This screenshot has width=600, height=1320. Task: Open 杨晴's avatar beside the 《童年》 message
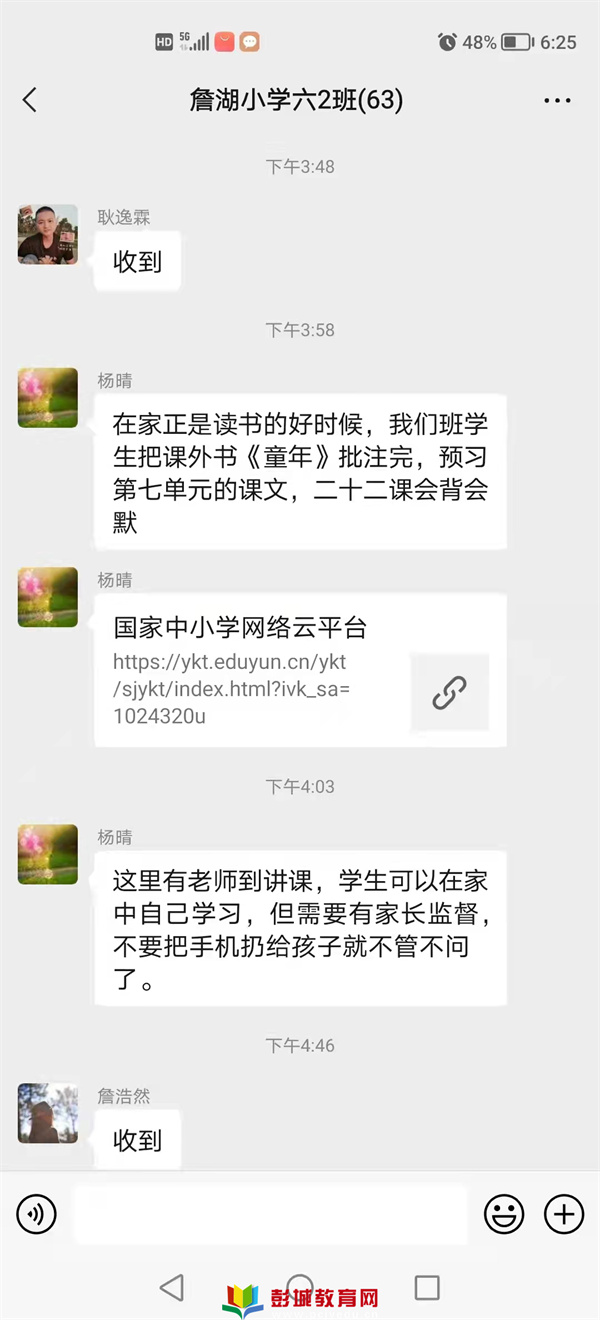(48, 398)
